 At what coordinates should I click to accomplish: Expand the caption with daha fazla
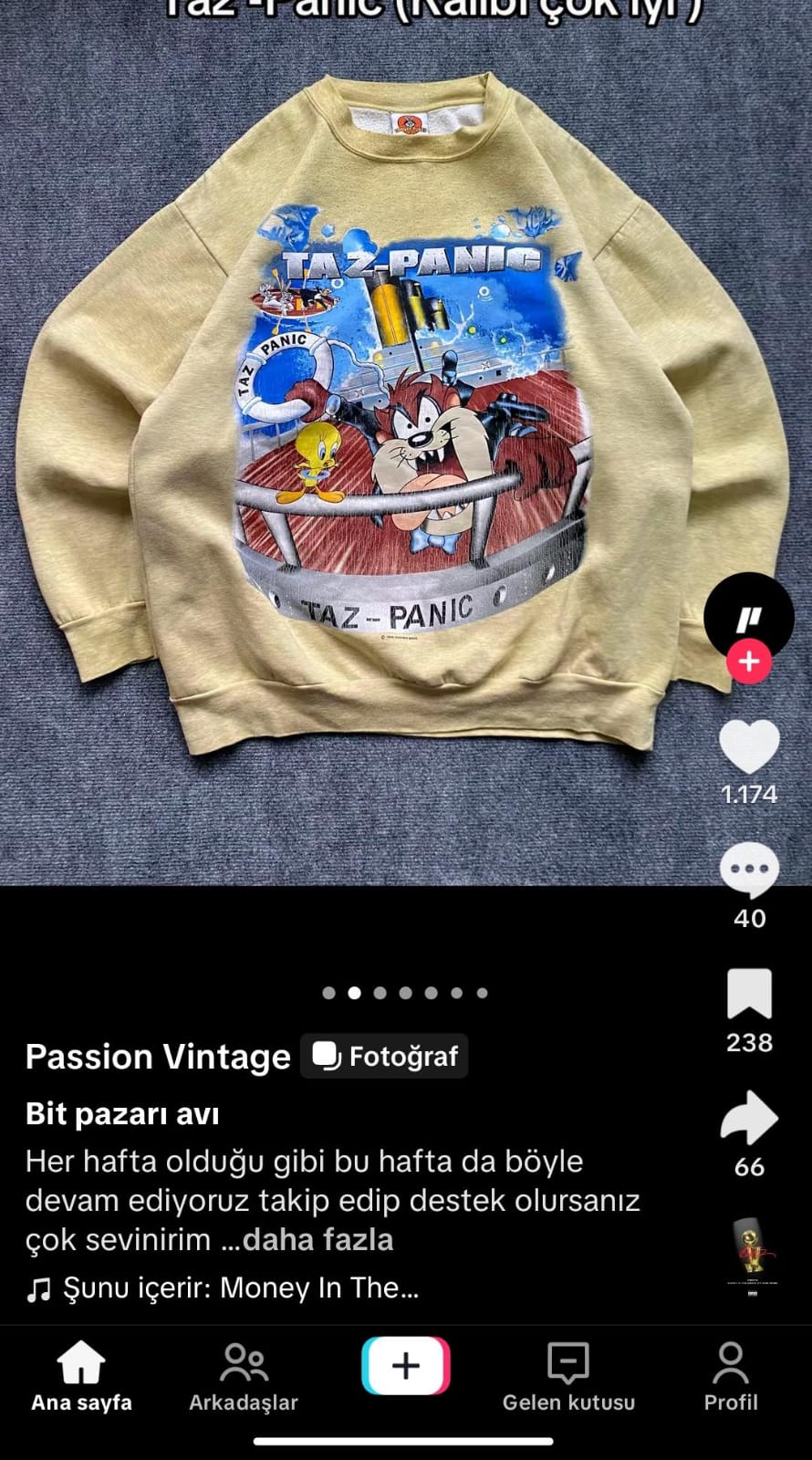tap(318, 1240)
